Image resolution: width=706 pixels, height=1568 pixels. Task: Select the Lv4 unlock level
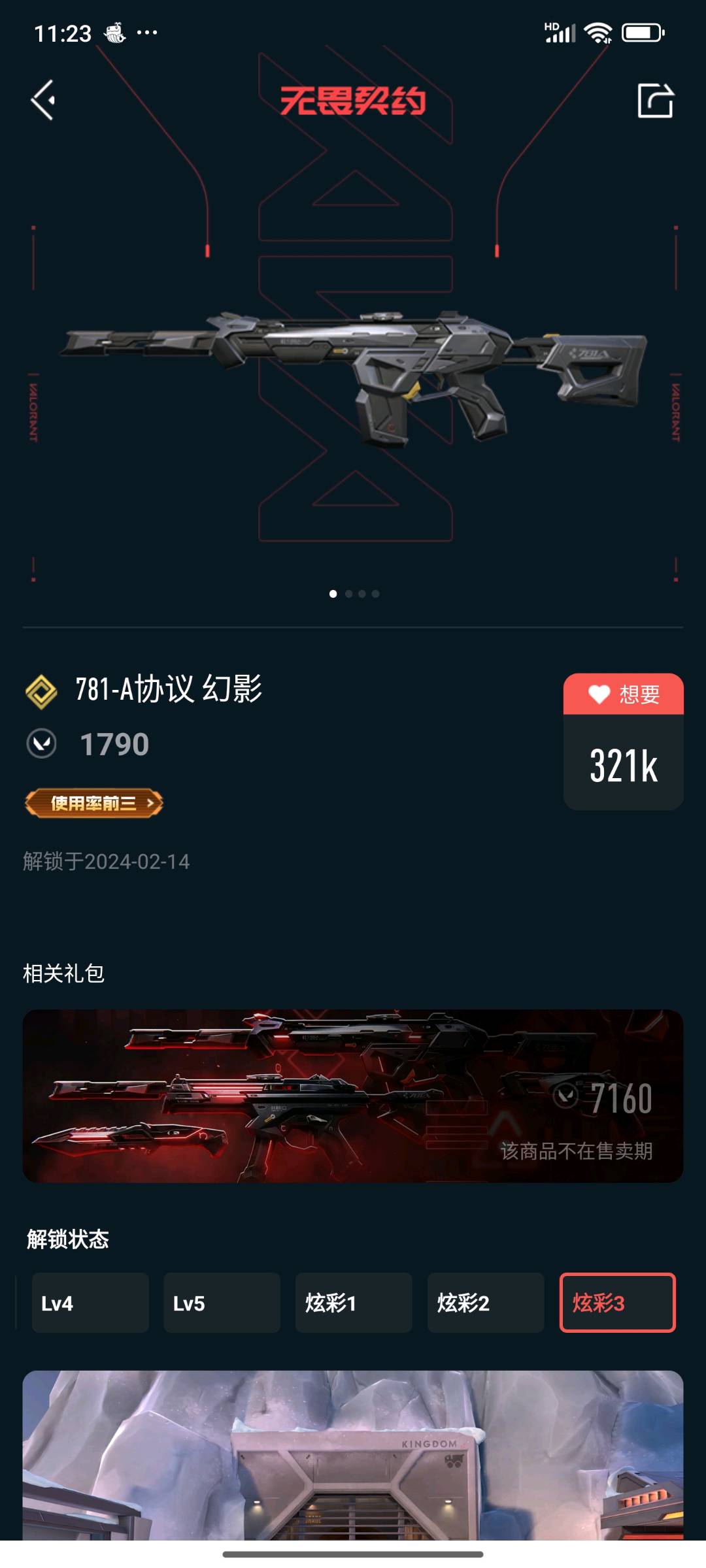click(90, 1303)
